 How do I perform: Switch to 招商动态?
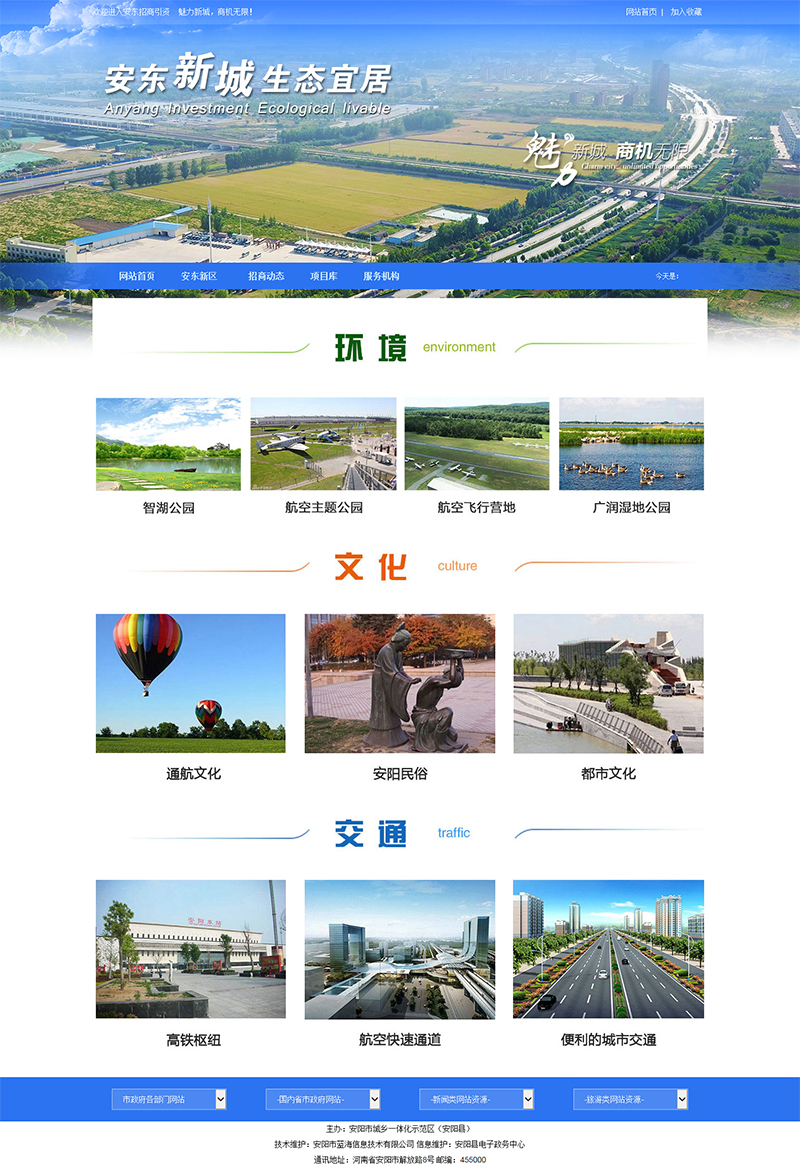pyautogui.click(x=266, y=276)
